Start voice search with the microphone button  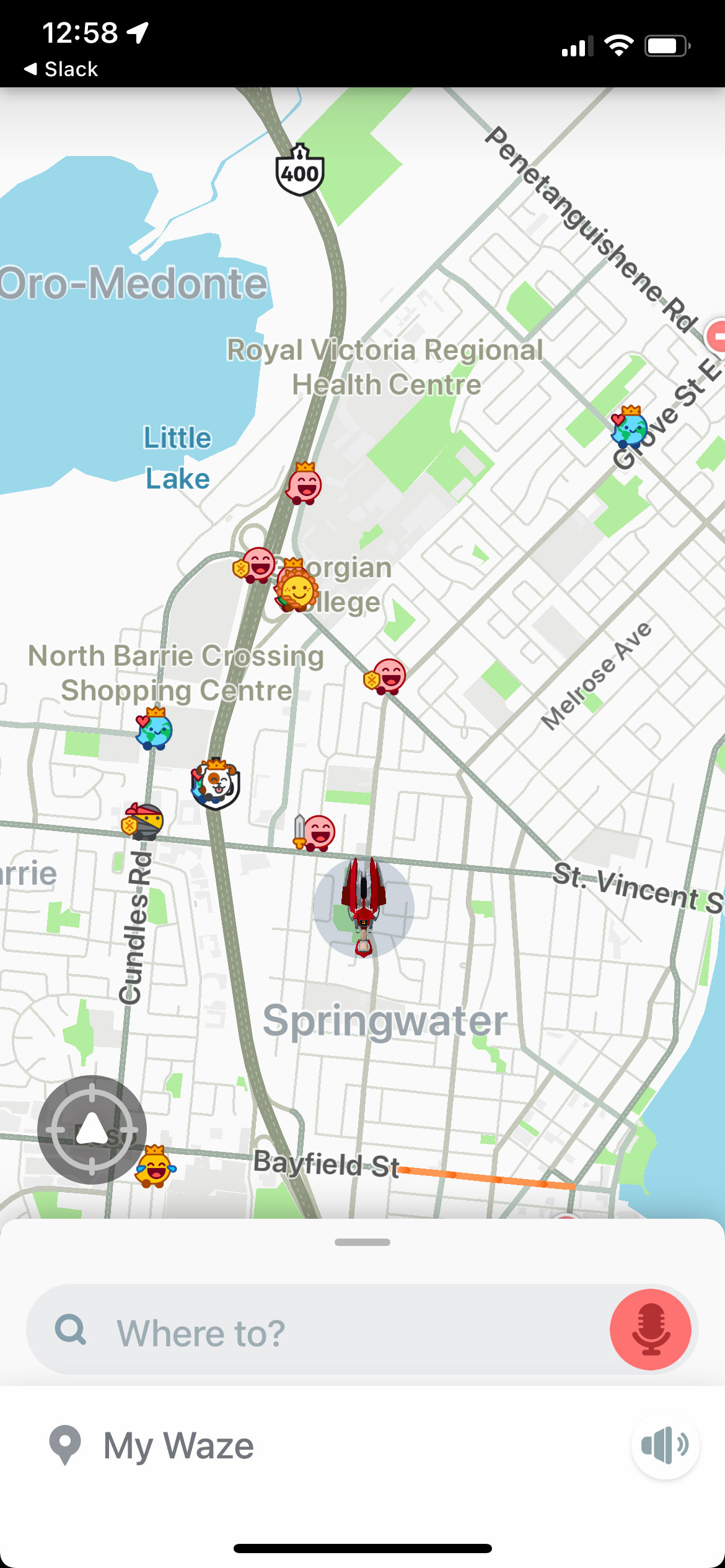pos(650,1330)
